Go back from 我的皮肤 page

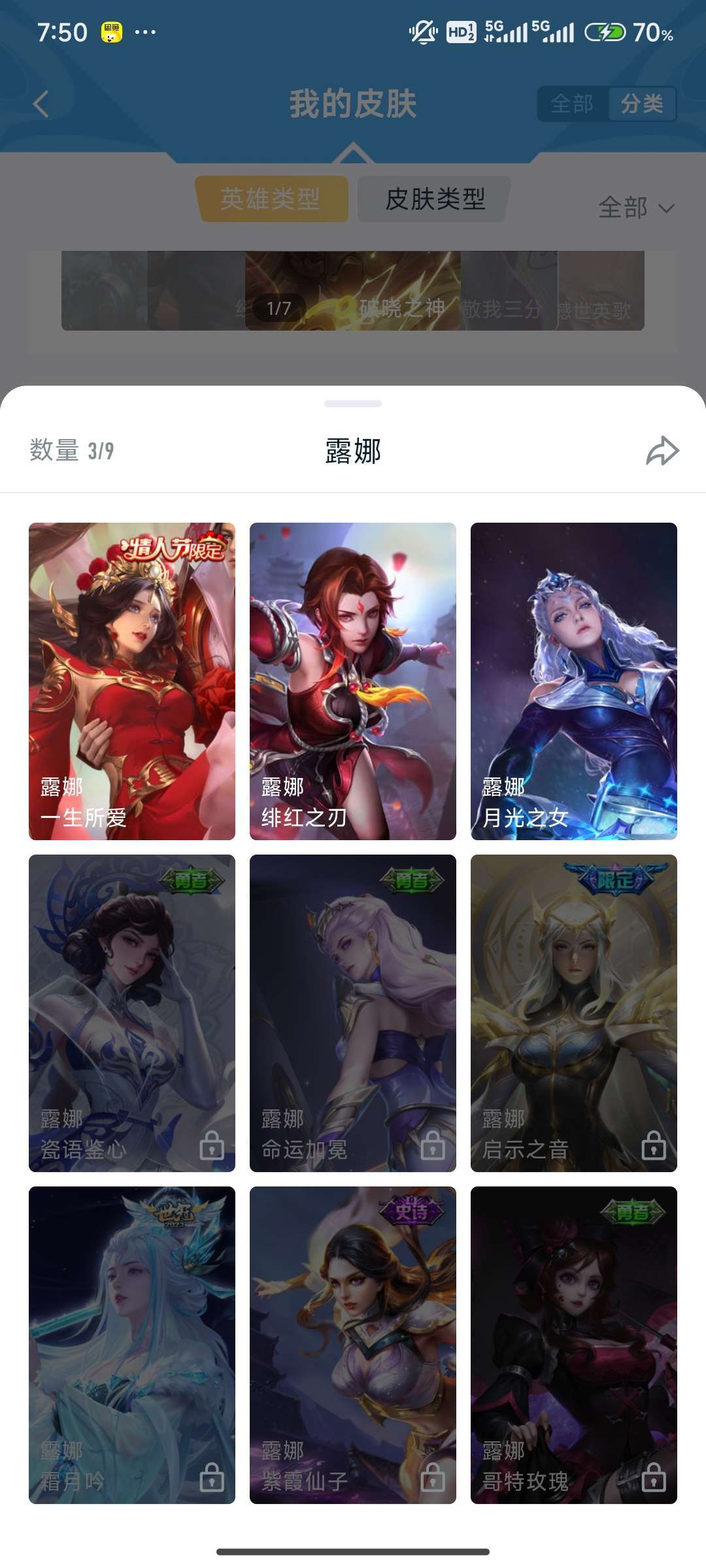click(41, 104)
